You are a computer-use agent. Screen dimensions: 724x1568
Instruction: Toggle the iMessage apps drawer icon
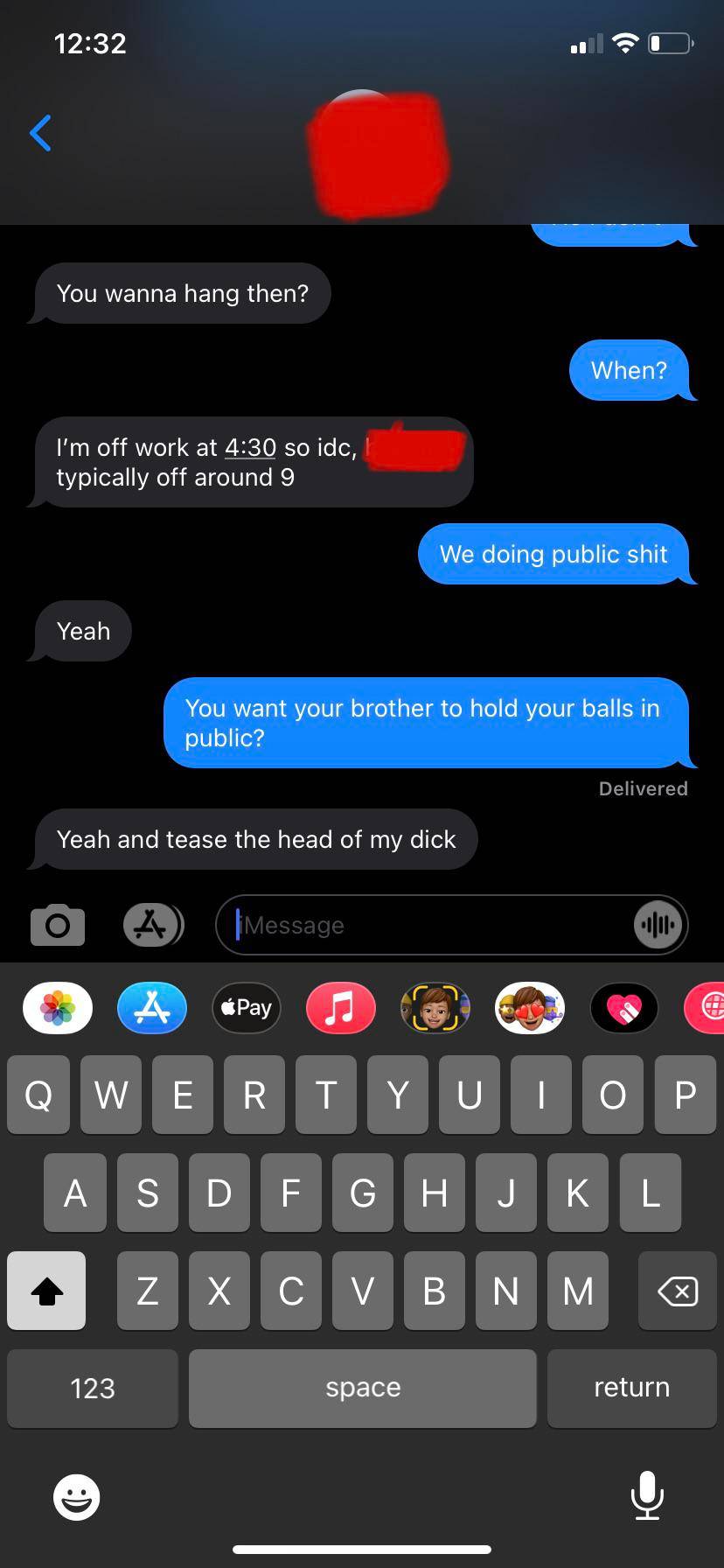[152, 925]
